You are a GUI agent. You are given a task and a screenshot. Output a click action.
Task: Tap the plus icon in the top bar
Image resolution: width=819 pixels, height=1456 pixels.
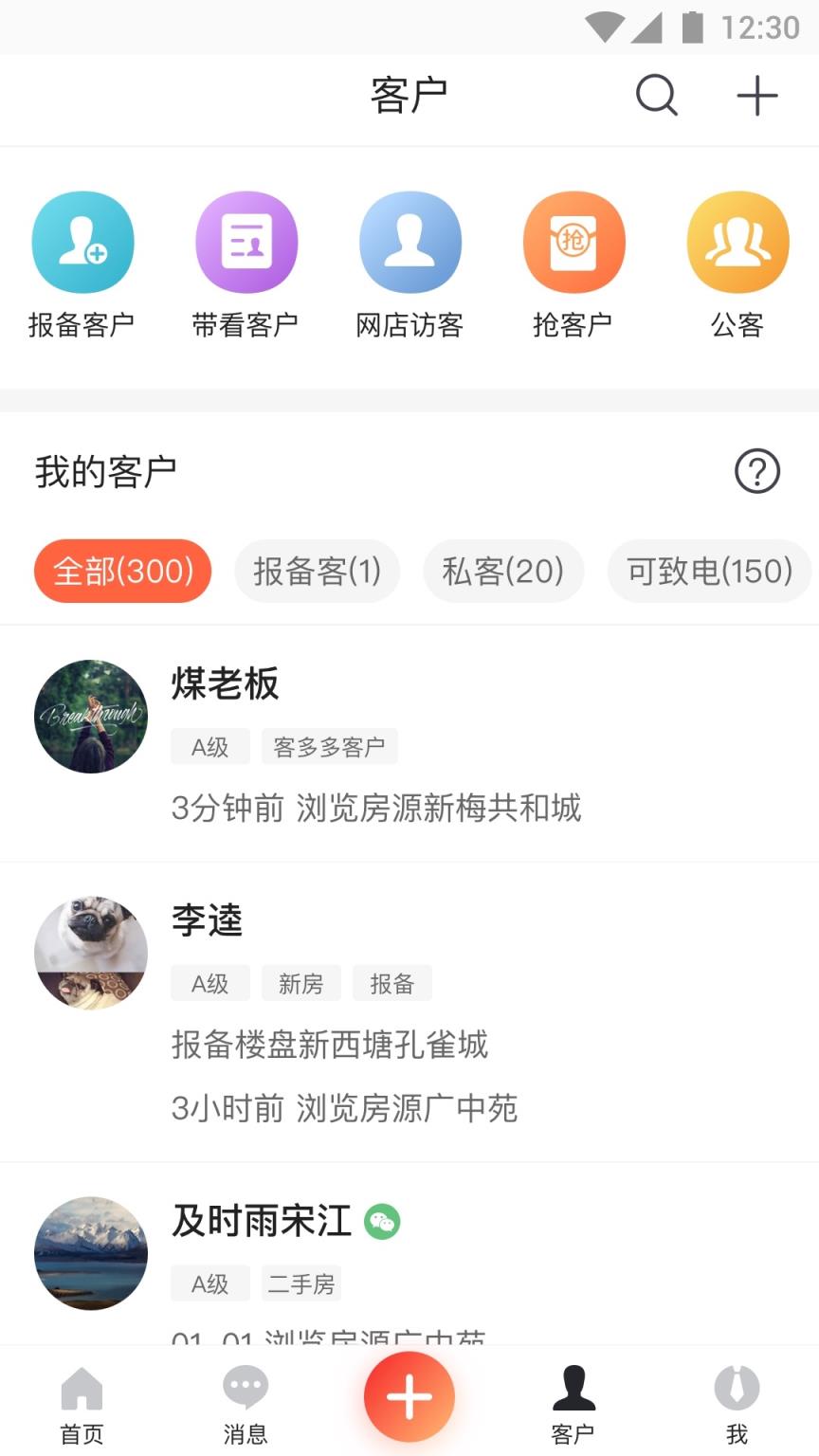coord(757,96)
